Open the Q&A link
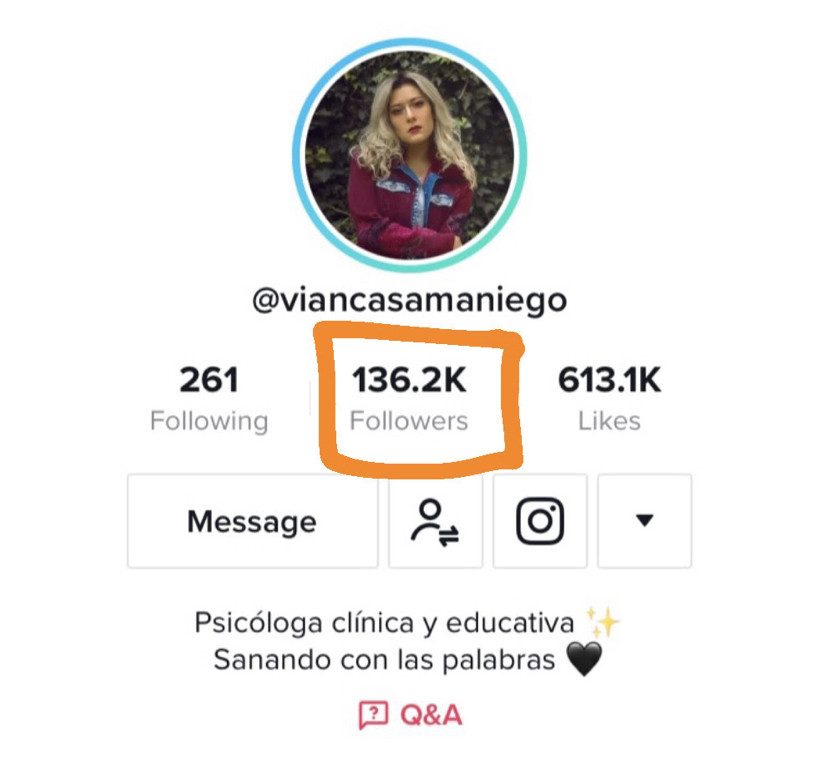Image resolution: width=828 pixels, height=758 pixels. coord(411,714)
